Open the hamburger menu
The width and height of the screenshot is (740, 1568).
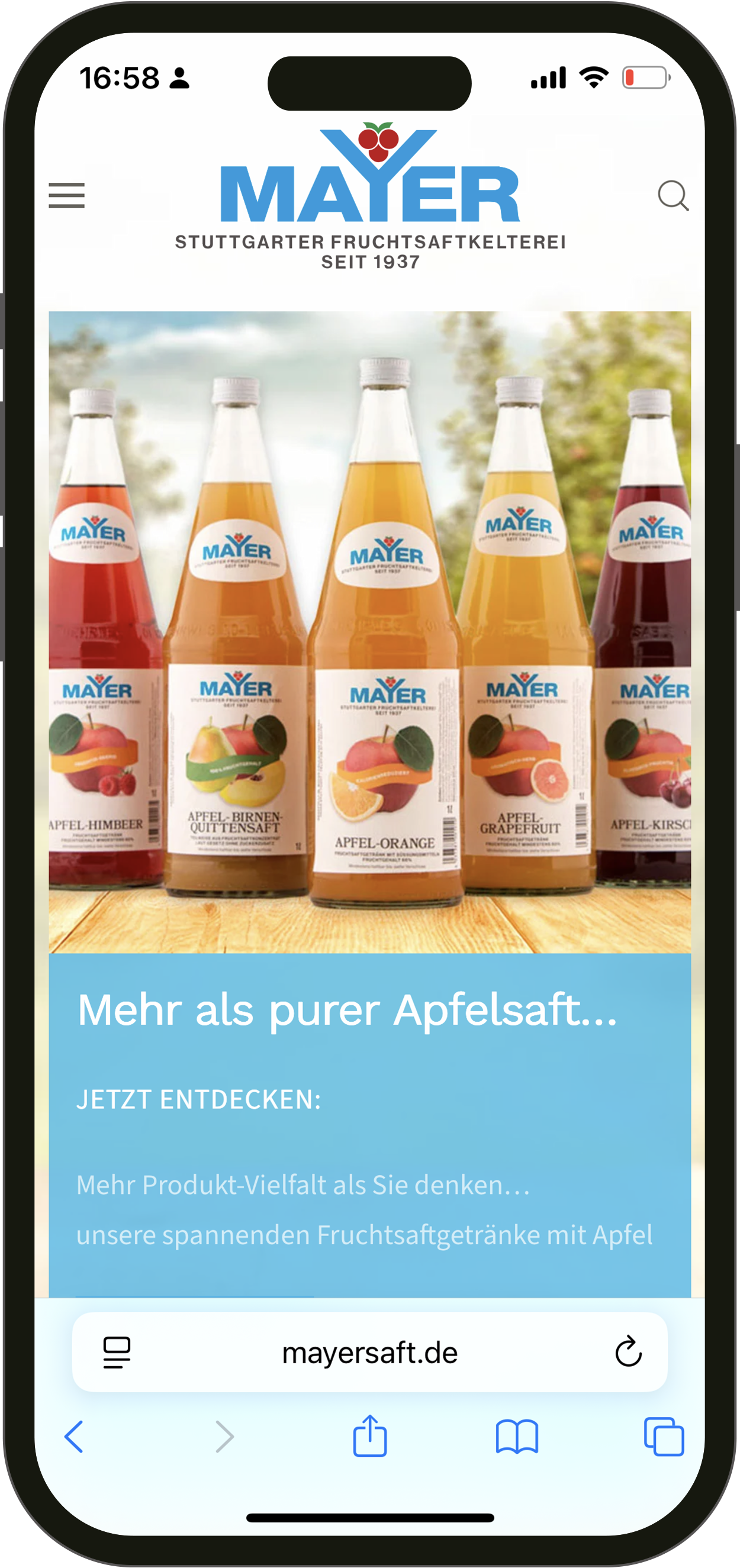click(66, 195)
